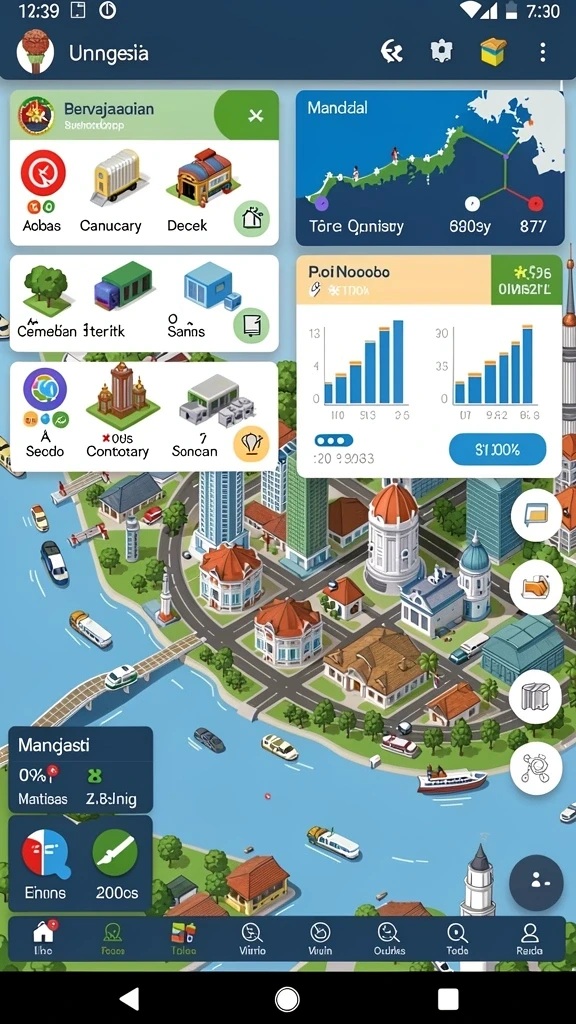The width and height of the screenshot is (576, 1024).
Task: Pick the Cemeban tree park item
Action: (x=46, y=300)
